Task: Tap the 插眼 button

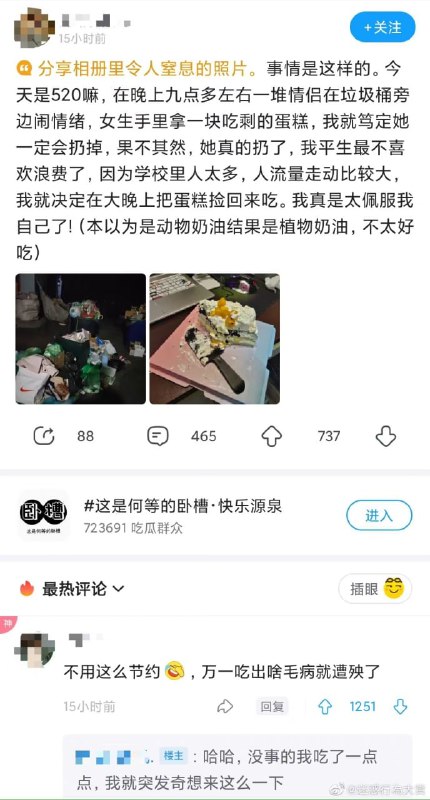Action: pos(375,589)
